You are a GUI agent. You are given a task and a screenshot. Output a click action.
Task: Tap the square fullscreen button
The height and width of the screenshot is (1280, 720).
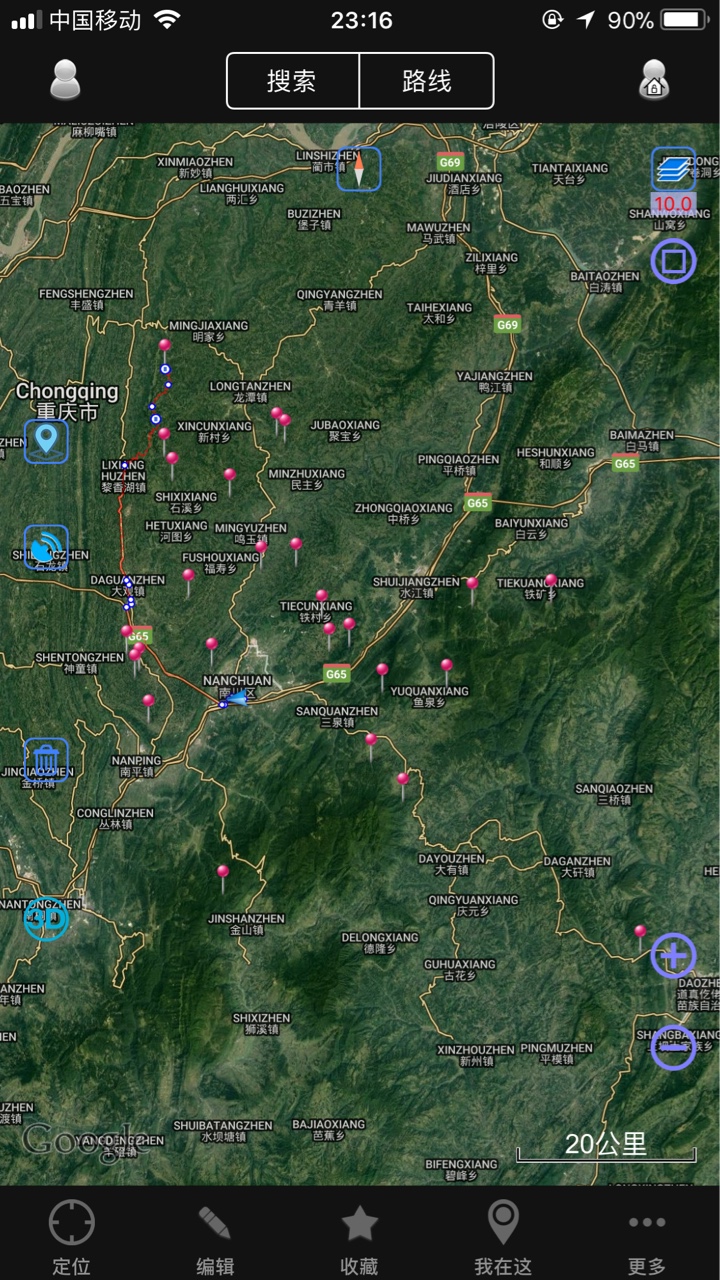(673, 262)
